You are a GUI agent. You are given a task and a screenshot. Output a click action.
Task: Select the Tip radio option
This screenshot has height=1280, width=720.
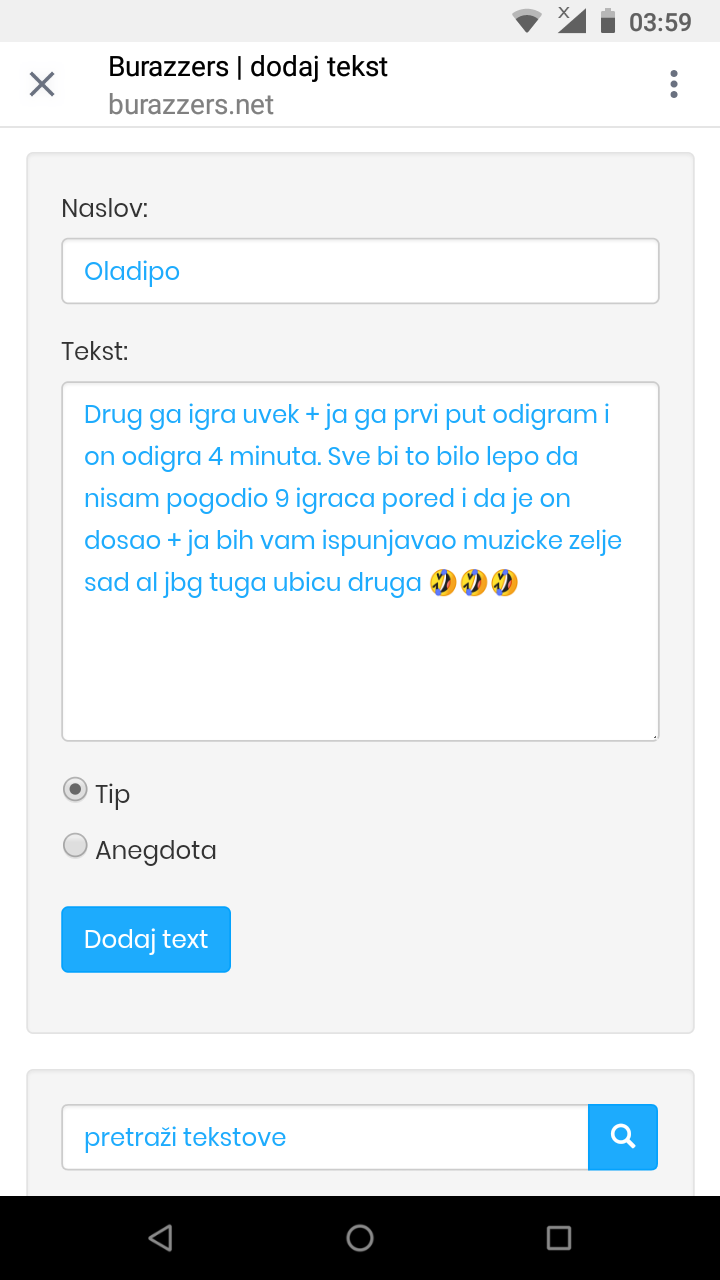point(75,790)
